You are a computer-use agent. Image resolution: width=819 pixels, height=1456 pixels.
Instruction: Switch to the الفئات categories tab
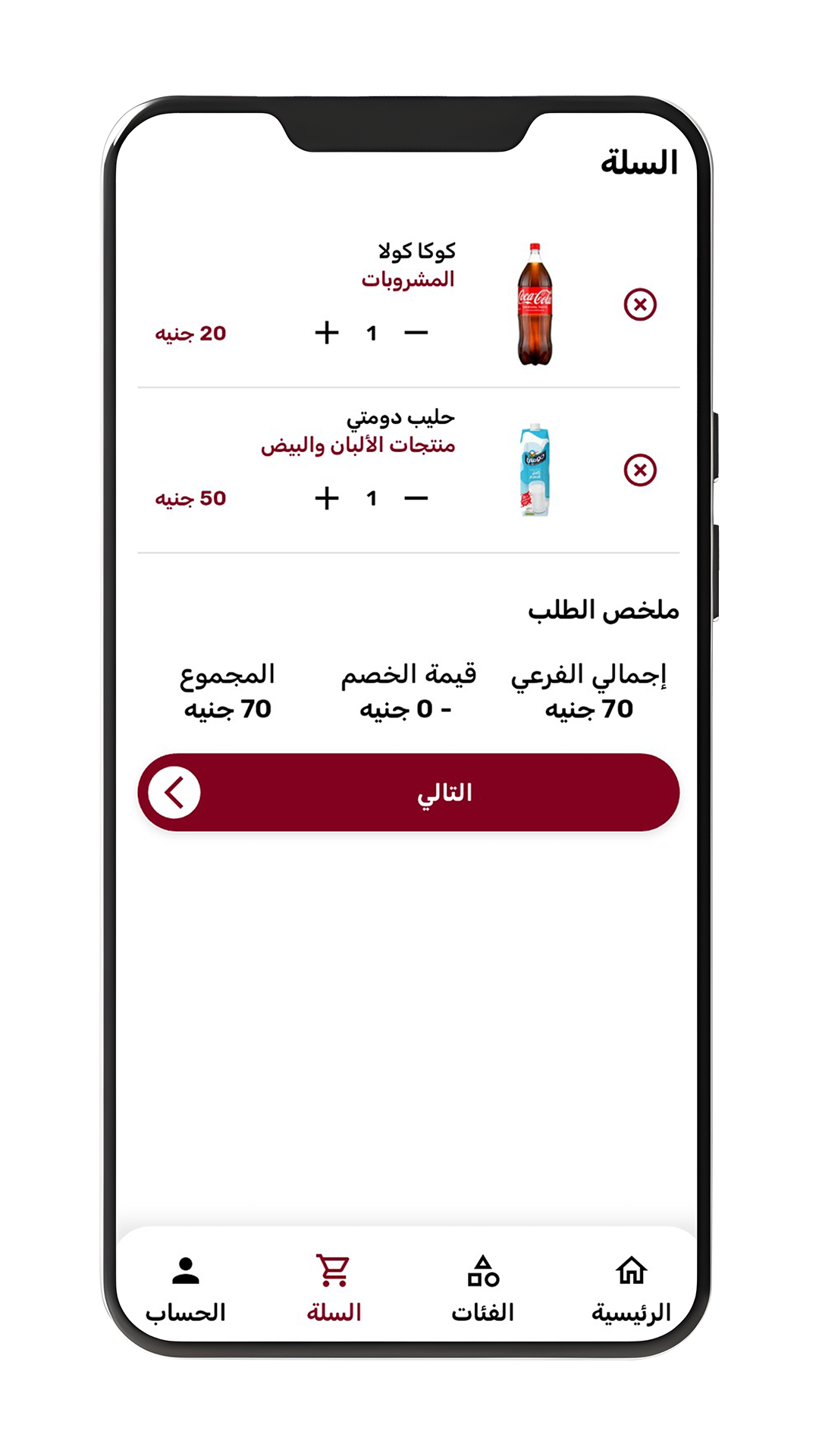[483, 1289]
